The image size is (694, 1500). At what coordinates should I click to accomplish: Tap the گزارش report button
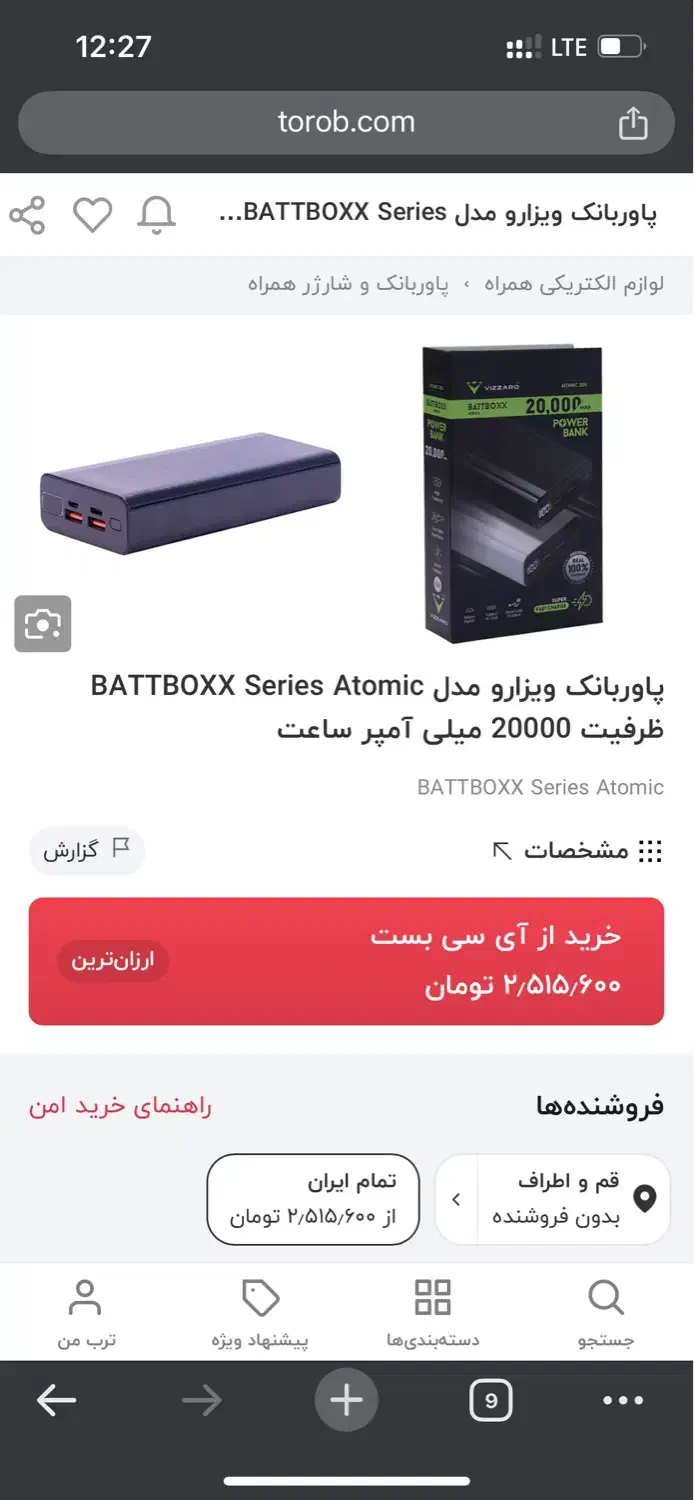click(x=86, y=851)
